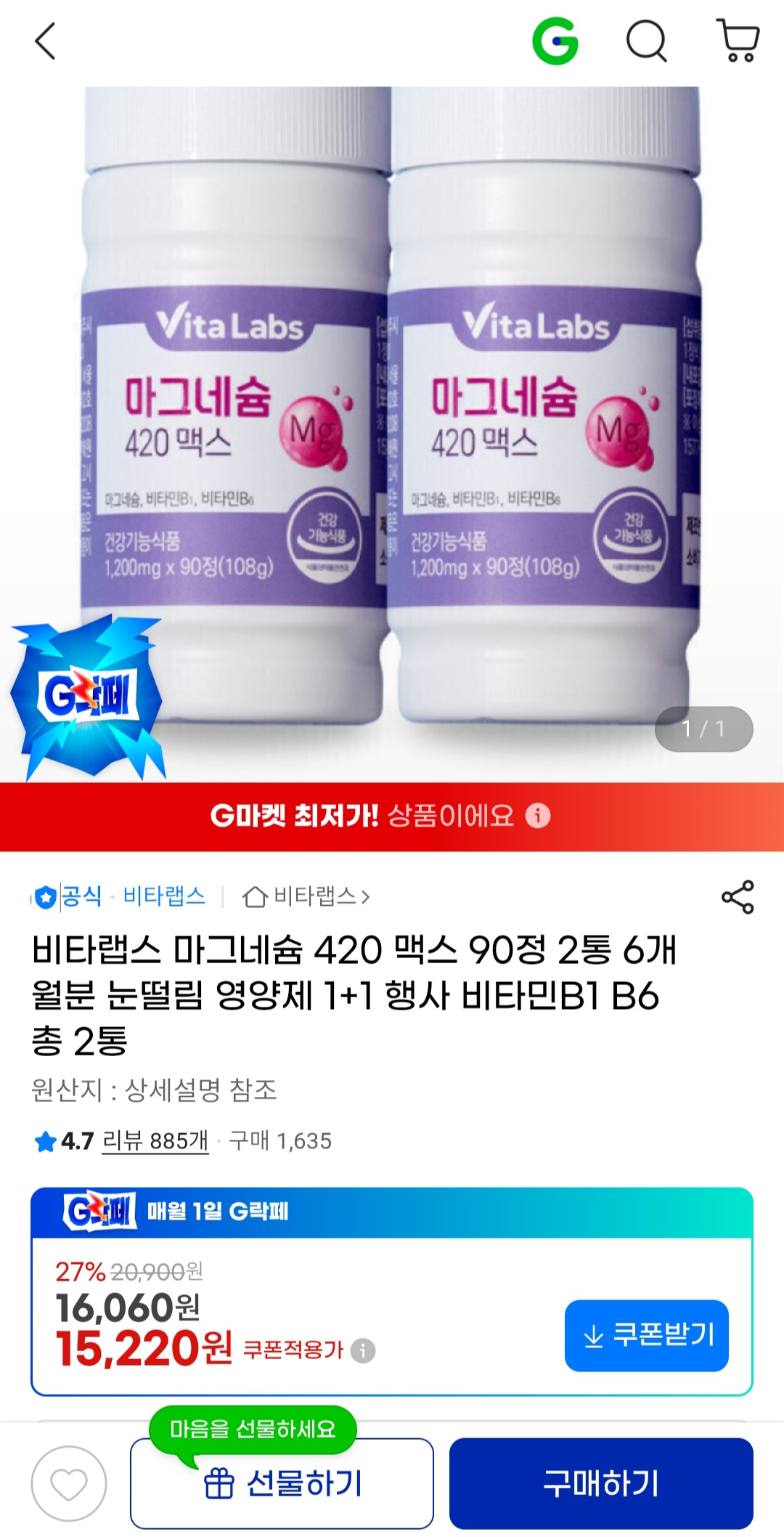Visit the 비타랩스 mini shop

click(x=306, y=897)
